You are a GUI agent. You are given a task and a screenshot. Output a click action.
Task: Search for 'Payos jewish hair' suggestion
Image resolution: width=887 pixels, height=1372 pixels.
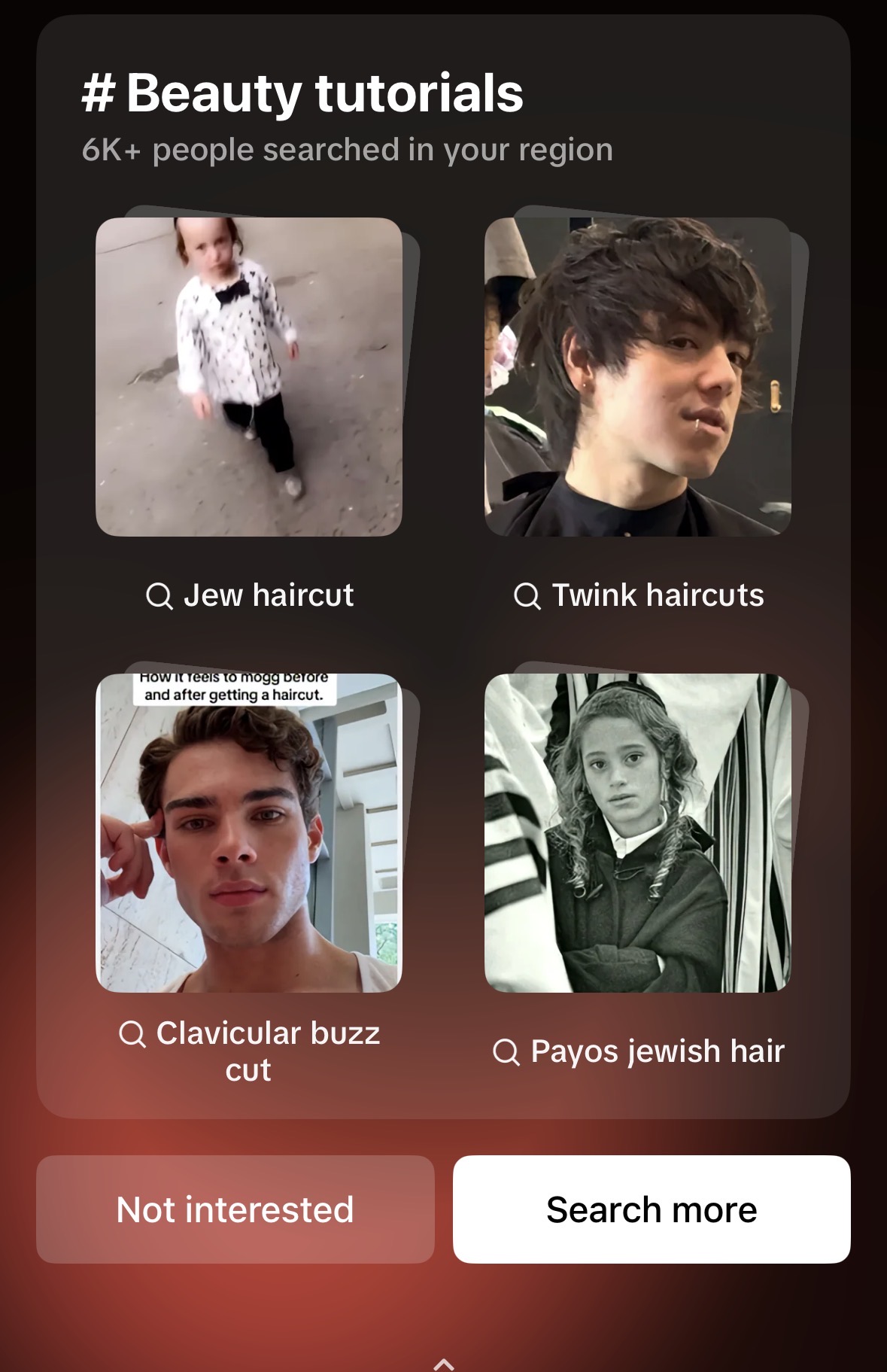click(639, 1051)
